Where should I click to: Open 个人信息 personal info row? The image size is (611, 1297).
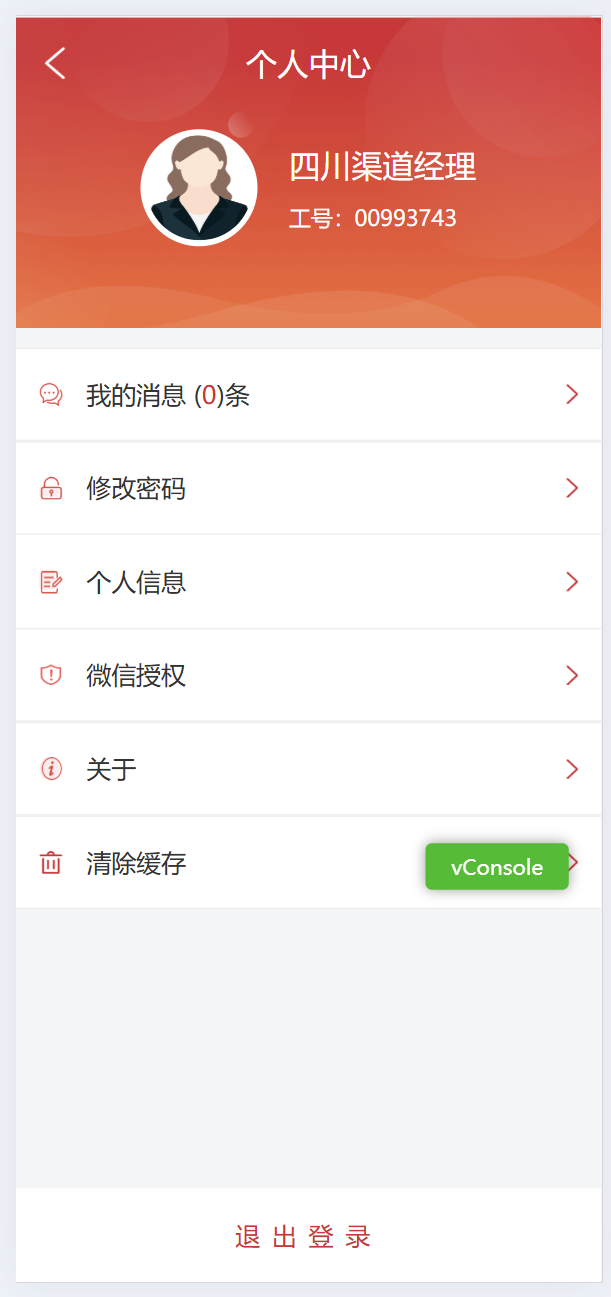tap(308, 582)
